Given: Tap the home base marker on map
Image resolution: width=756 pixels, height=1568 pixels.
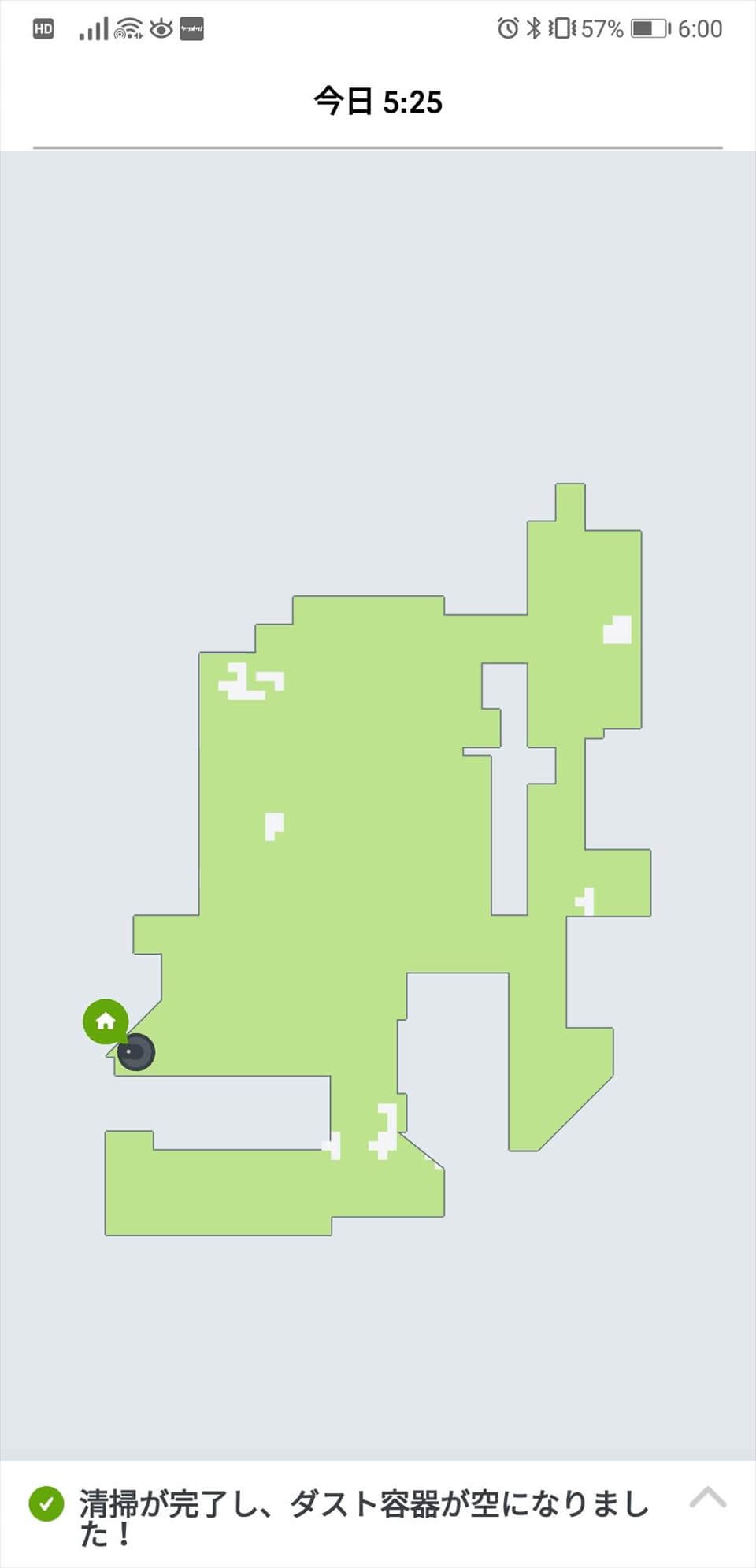Looking at the screenshot, I should coord(106,1021).
